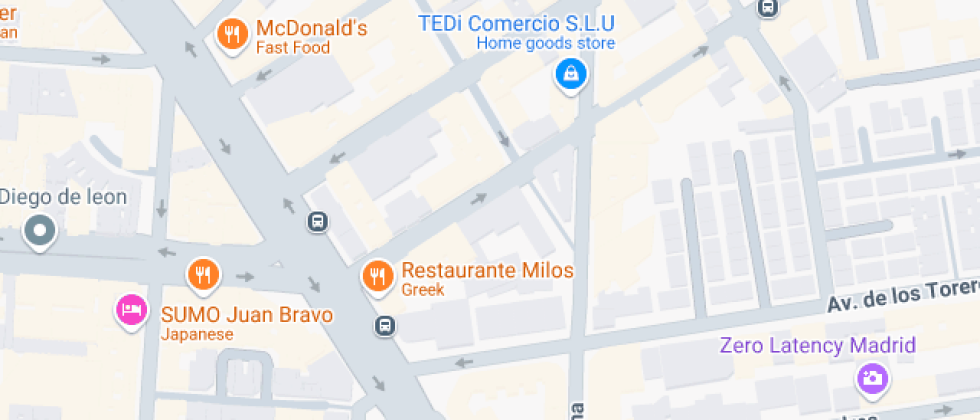Open the Restaurante Milos Greek restaurant marker
980x420 pixels.
tap(377, 273)
